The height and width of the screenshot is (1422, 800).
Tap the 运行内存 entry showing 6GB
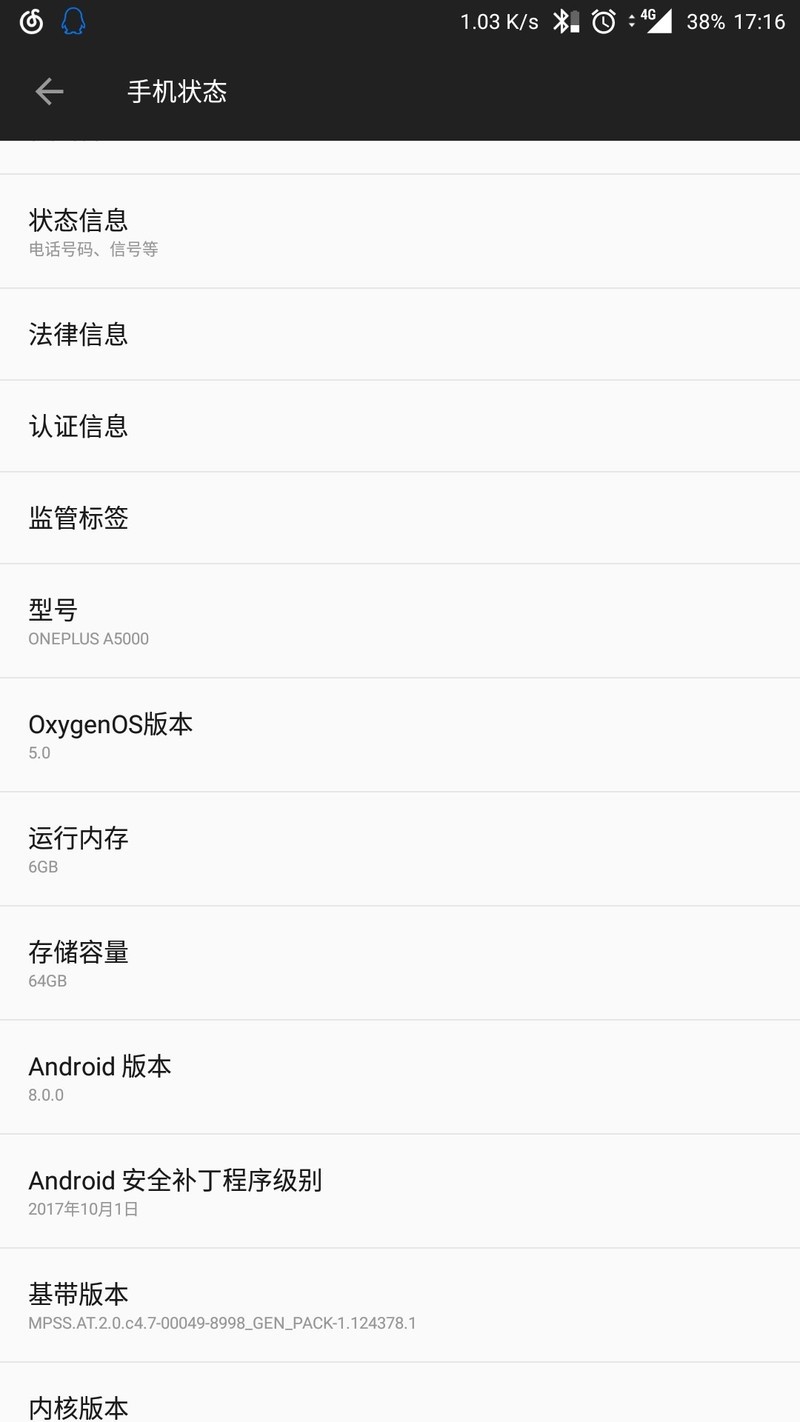(x=400, y=849)
